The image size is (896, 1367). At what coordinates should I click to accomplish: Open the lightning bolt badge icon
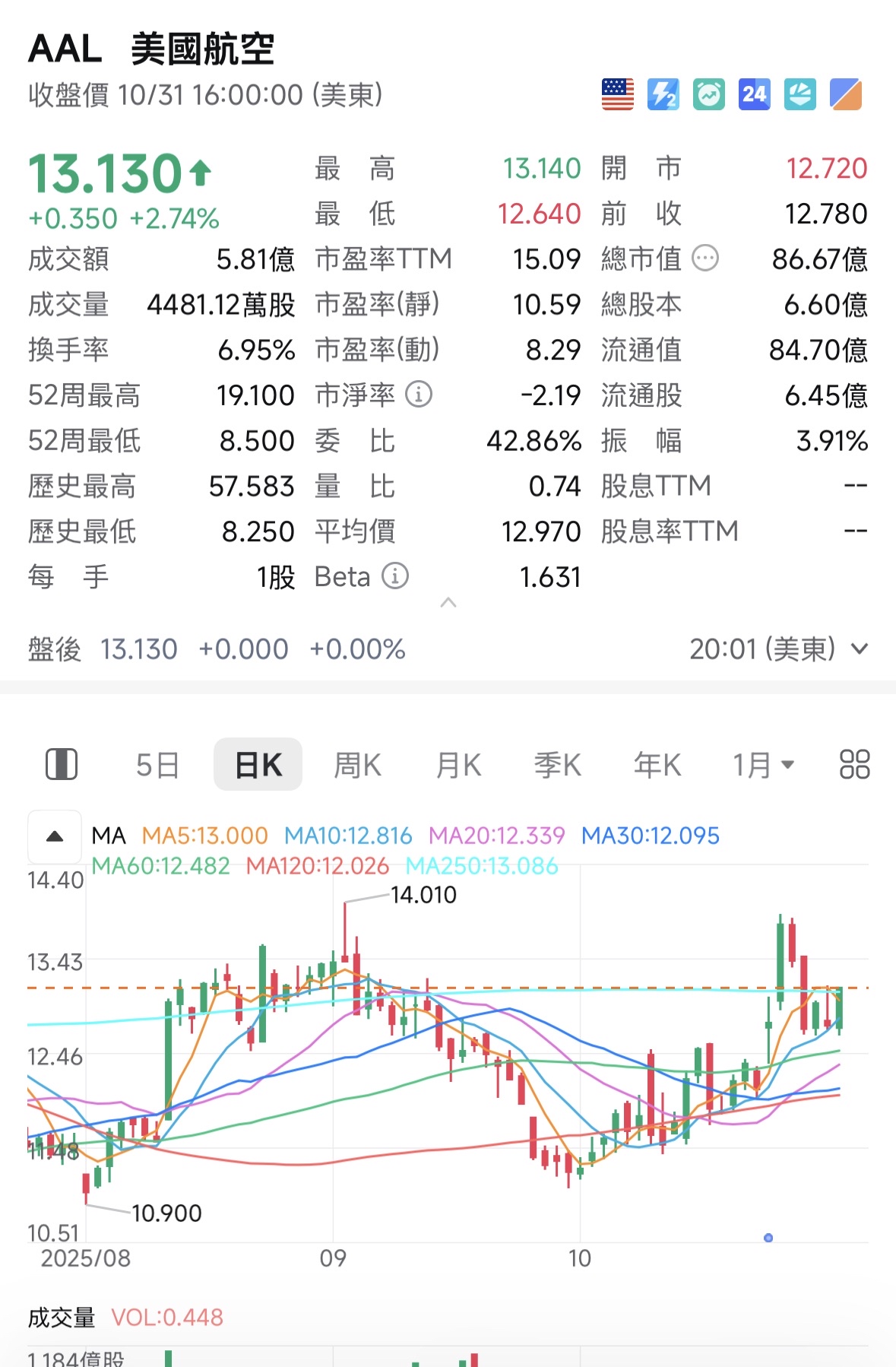pos(663,94)
